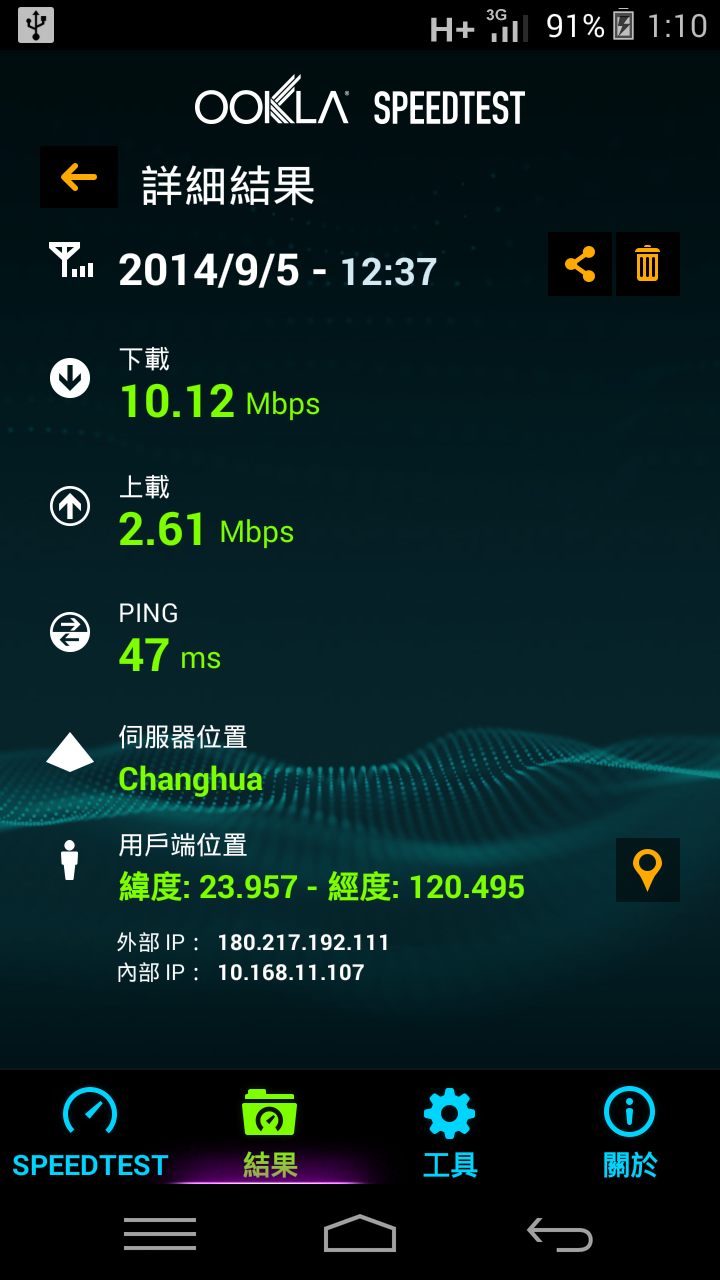Tap the system home button
720x1280 pixels.
click(360, 1234)
